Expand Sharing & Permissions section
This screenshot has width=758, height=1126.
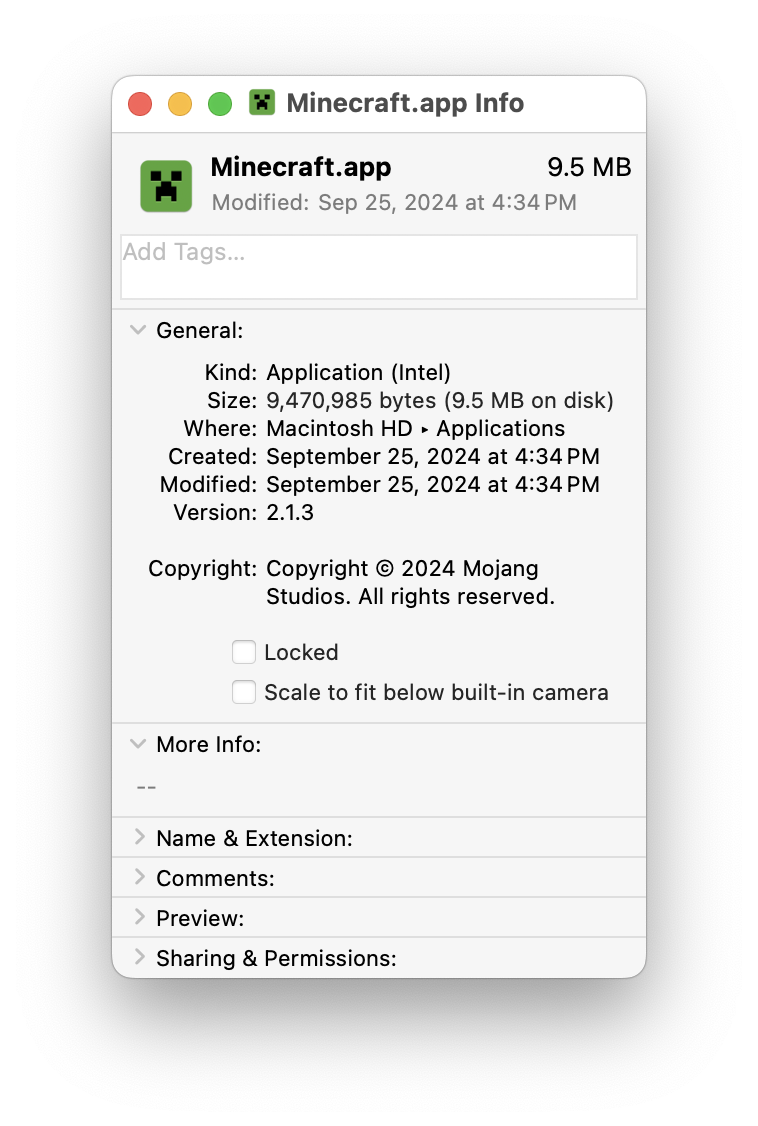click(x=139, y=958)
